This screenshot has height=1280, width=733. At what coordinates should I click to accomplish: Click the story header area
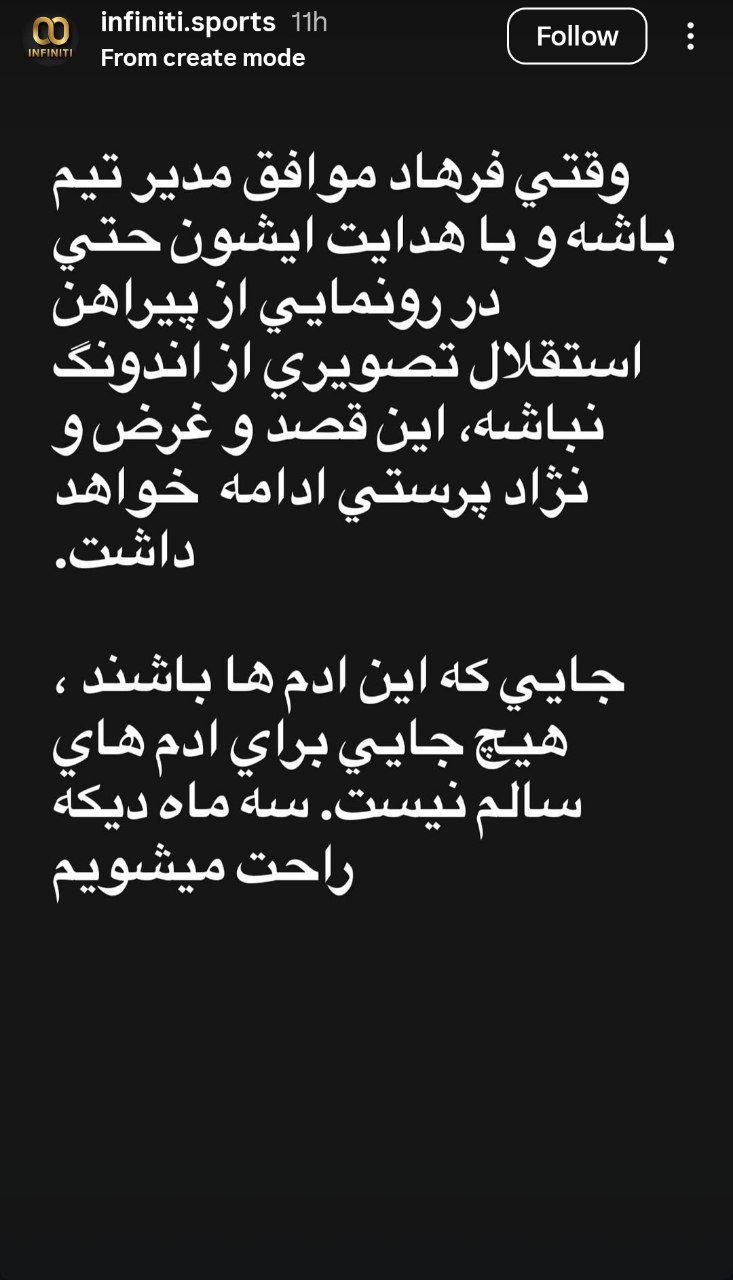click(366, 38)
